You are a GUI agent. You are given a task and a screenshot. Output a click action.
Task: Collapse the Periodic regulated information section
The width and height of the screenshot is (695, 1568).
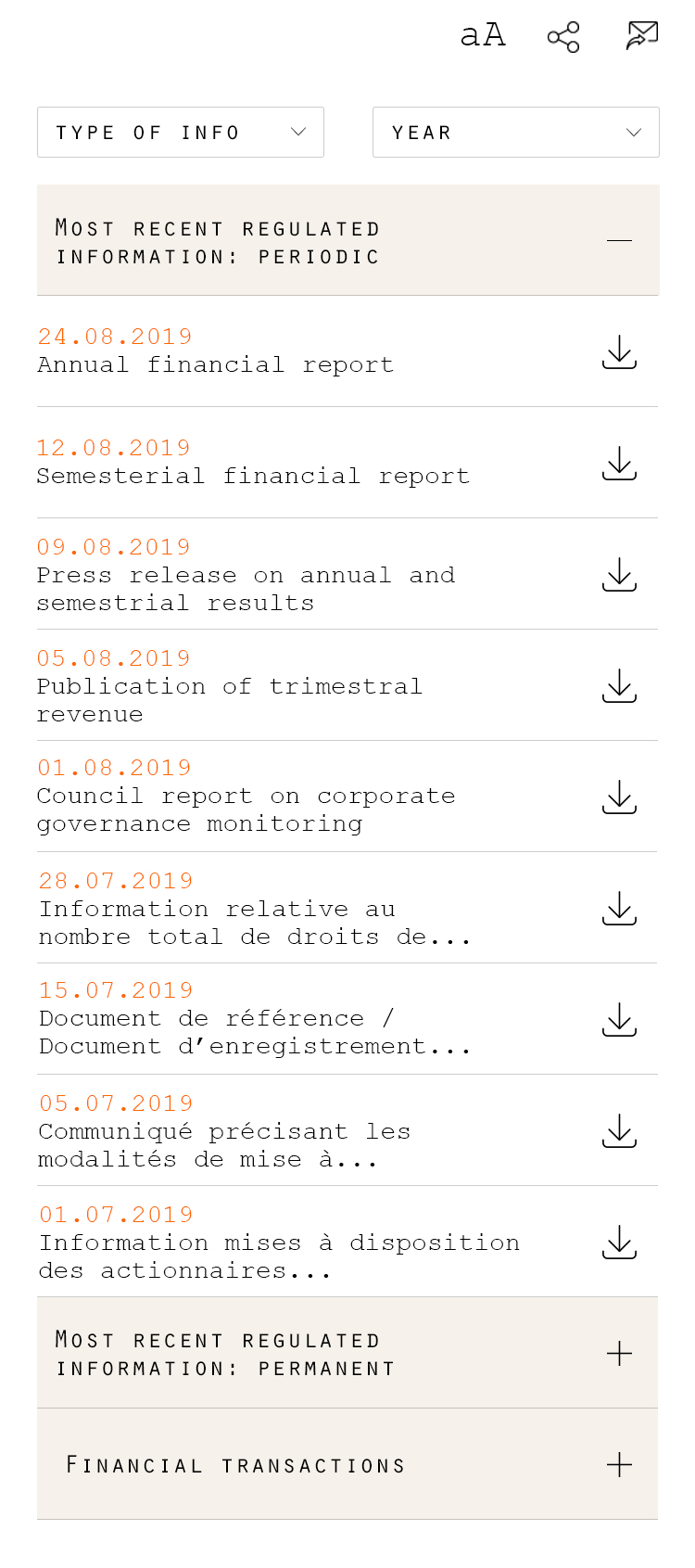pos(619,241)
